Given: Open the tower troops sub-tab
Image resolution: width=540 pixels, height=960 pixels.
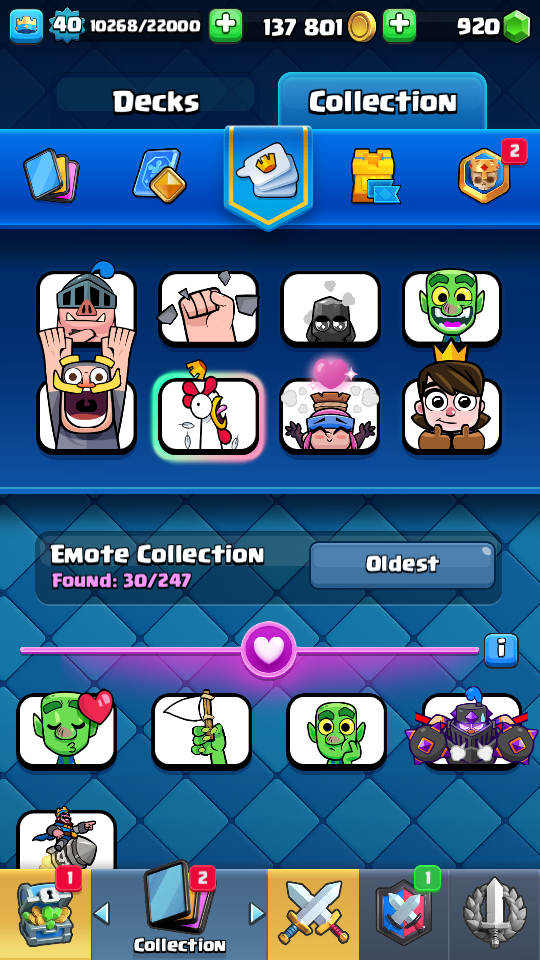Looking at the screenshot, I should coord(375,176).
